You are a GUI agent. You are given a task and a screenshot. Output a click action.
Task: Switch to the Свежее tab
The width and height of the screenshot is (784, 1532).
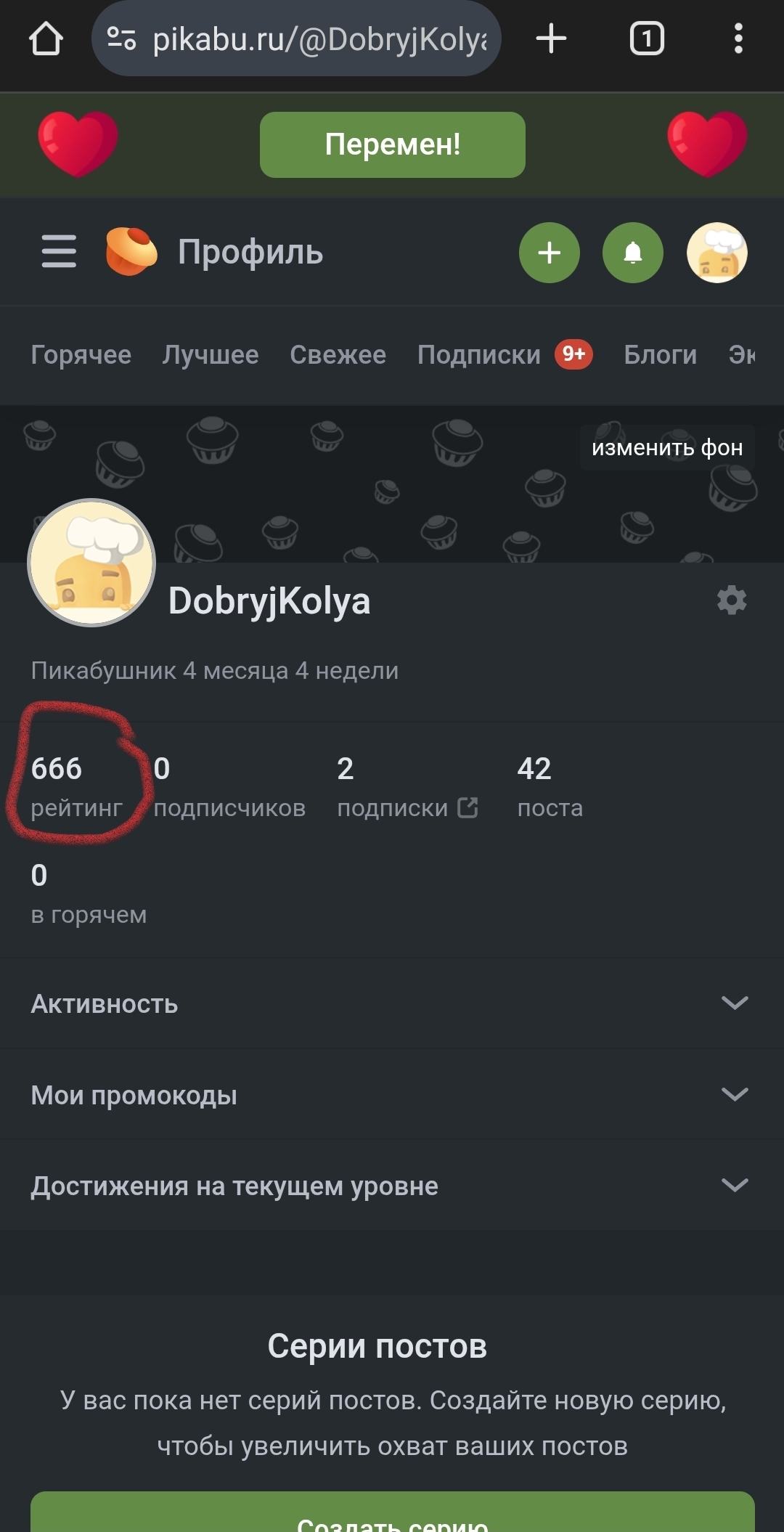click(338, 355)
